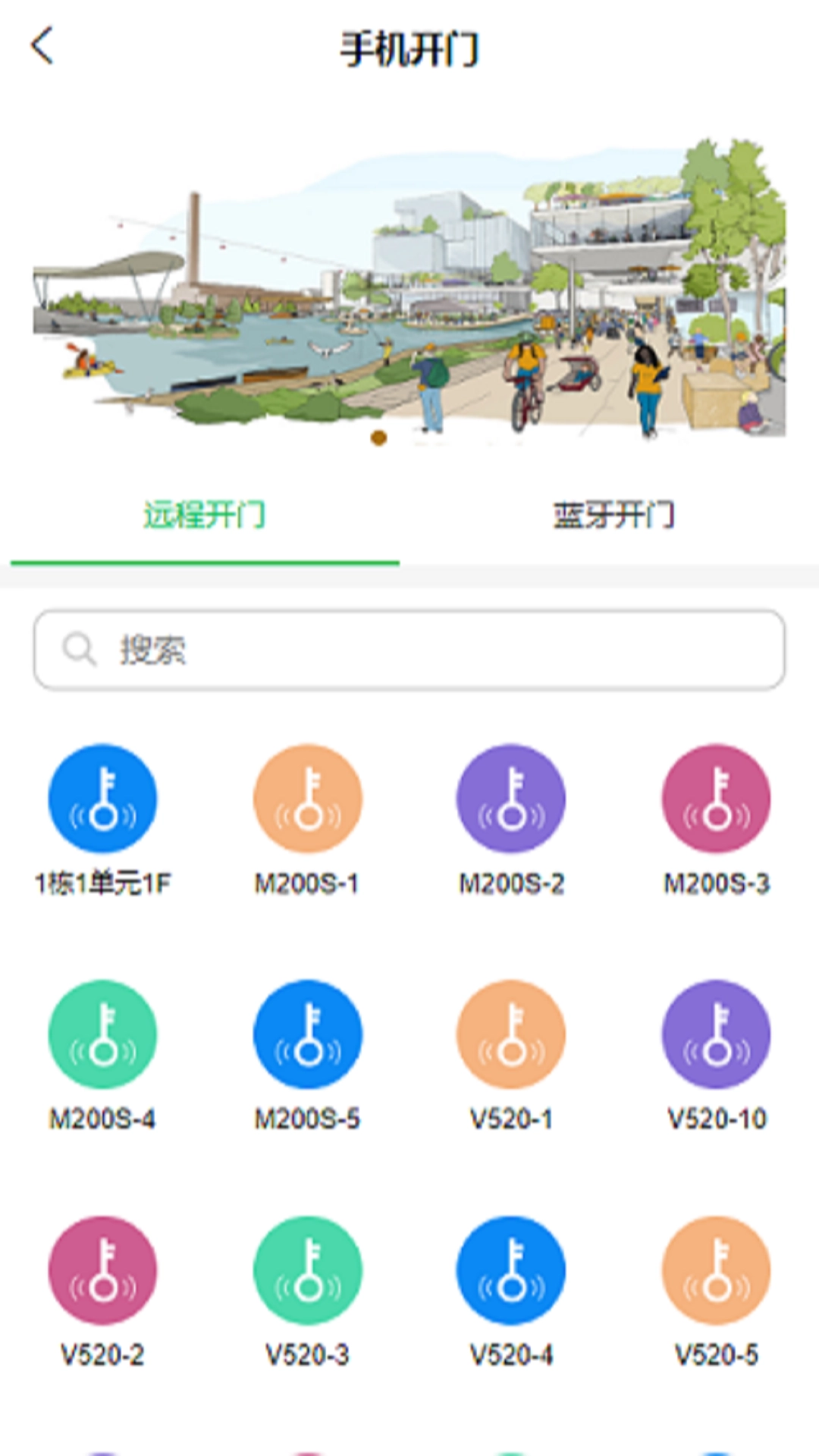Open door V520-1
819x1456 pixels.
coord(511,1035)
